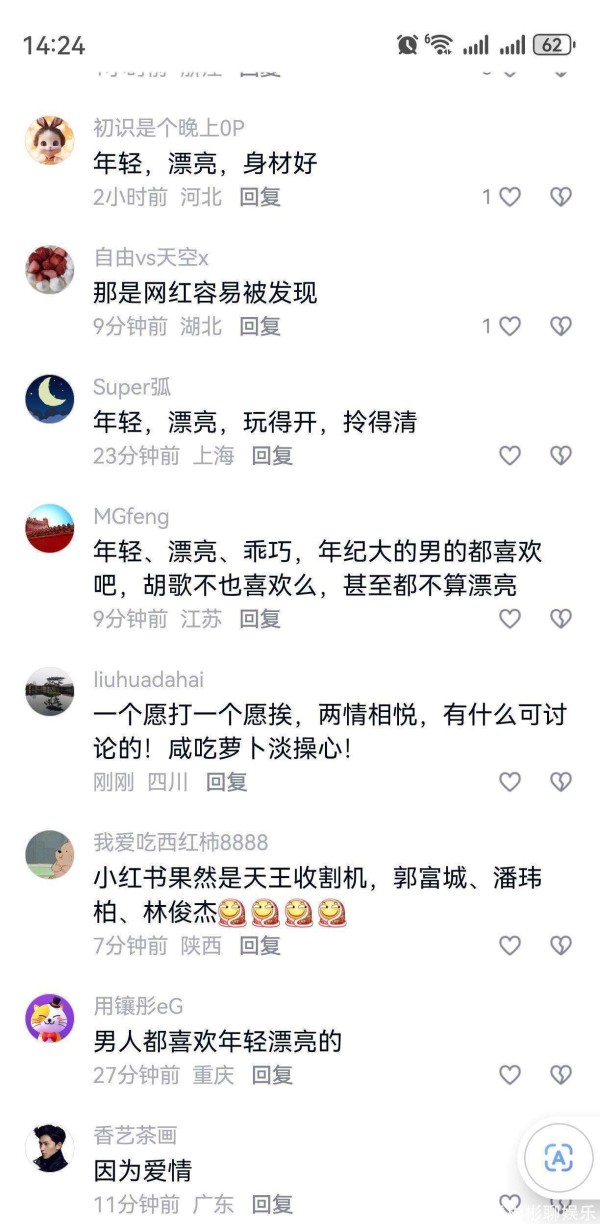This screenshot has height=1224, width=600.
Task: Like MGfeng's comment
Action: (510, 619)
